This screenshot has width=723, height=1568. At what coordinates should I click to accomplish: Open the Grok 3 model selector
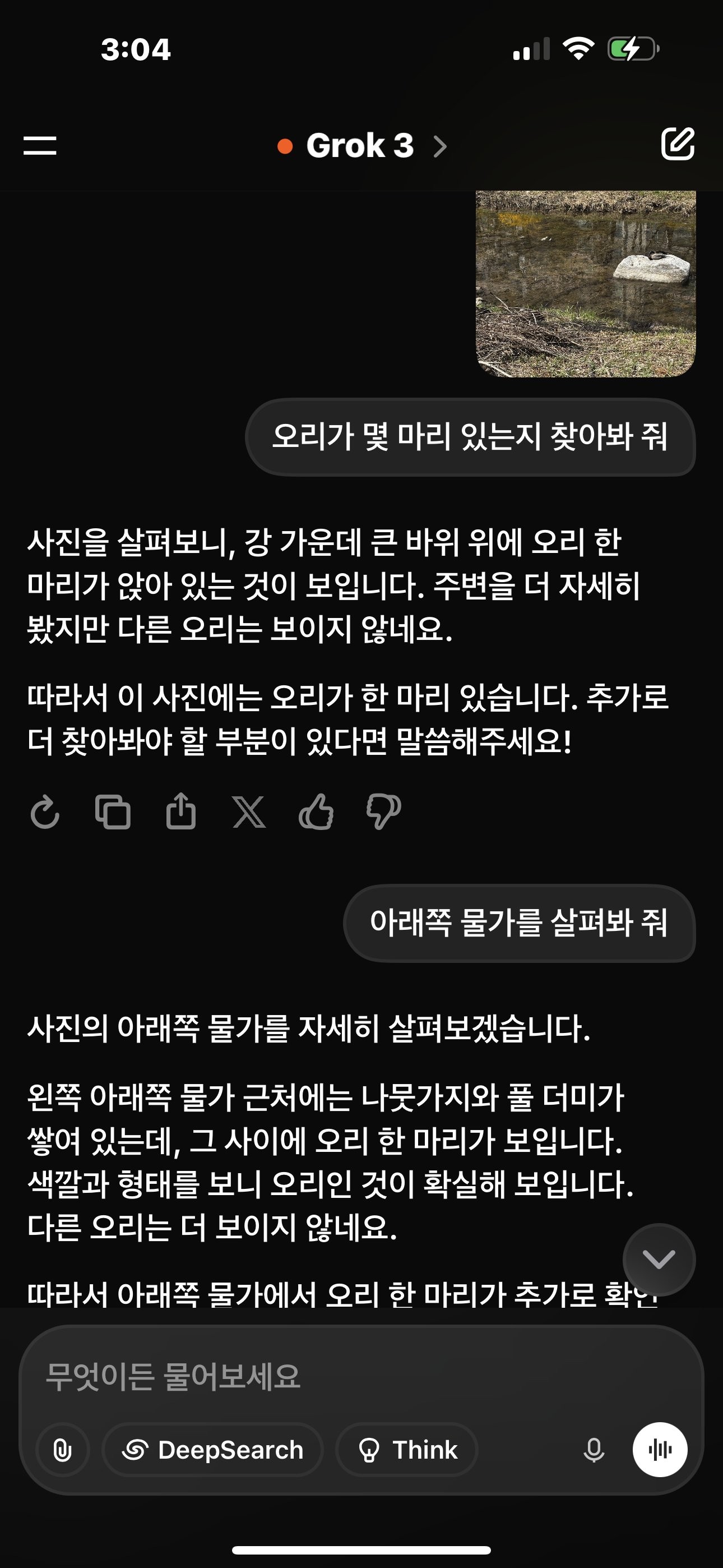(361, 146)
